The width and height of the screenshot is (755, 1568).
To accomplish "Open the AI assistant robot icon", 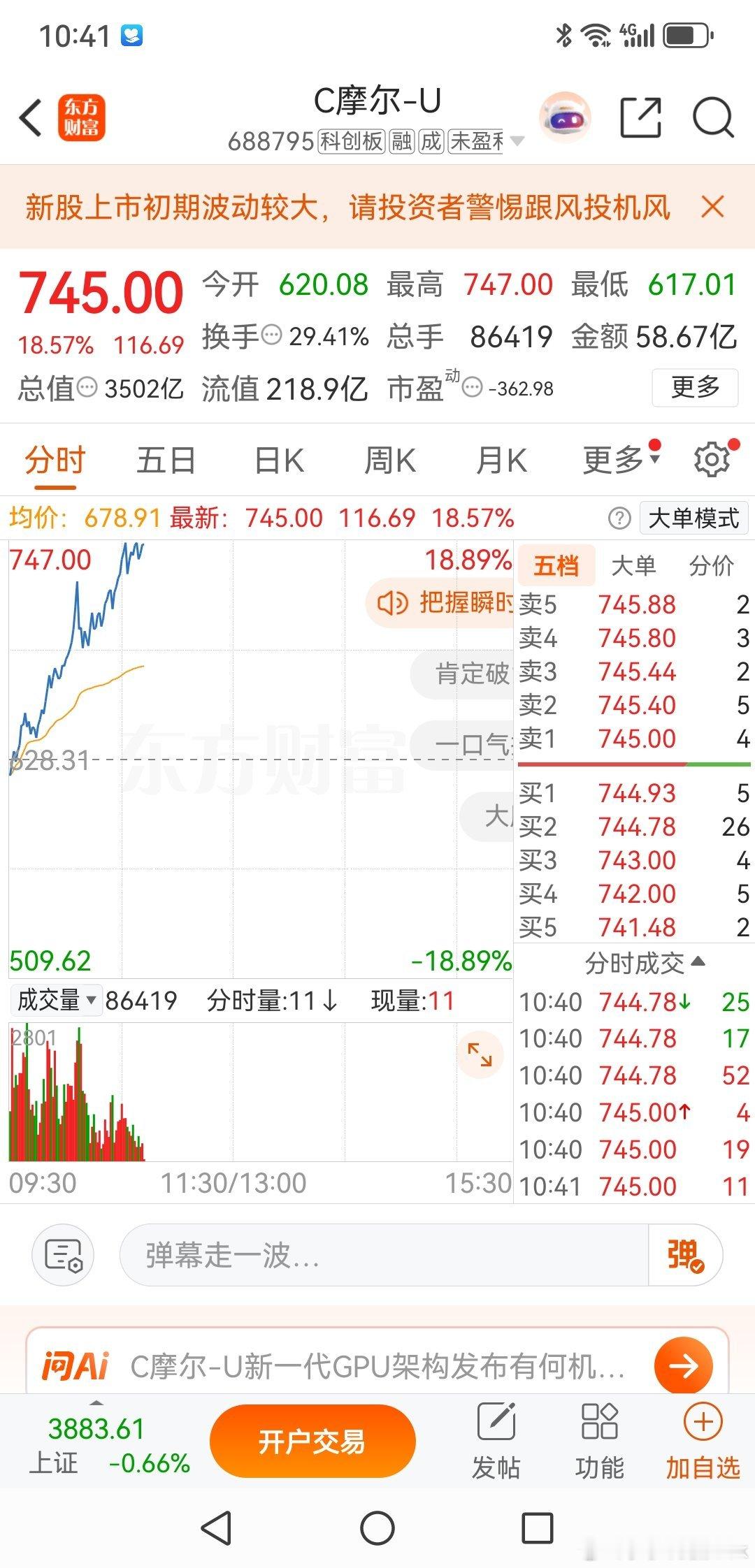I will 563,118.
